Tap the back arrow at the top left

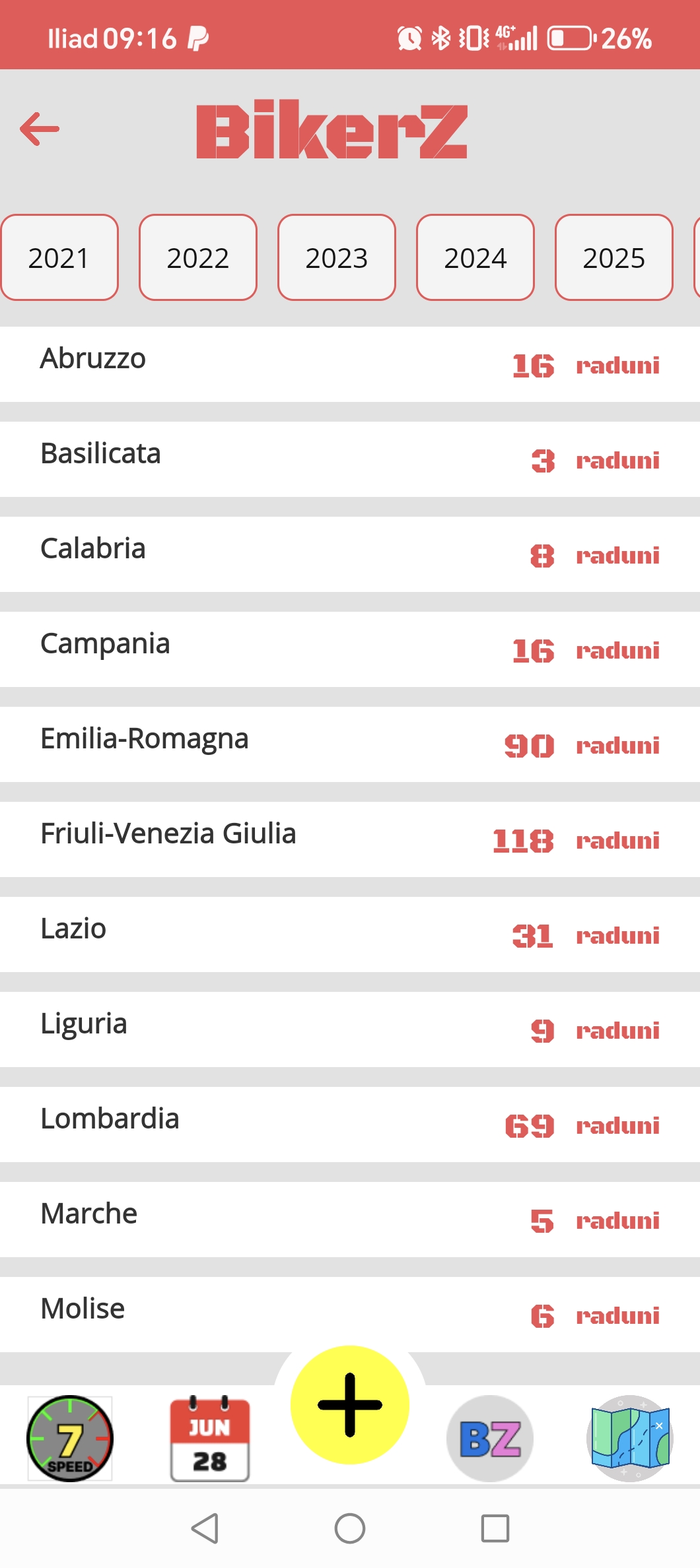click(39, 128)
